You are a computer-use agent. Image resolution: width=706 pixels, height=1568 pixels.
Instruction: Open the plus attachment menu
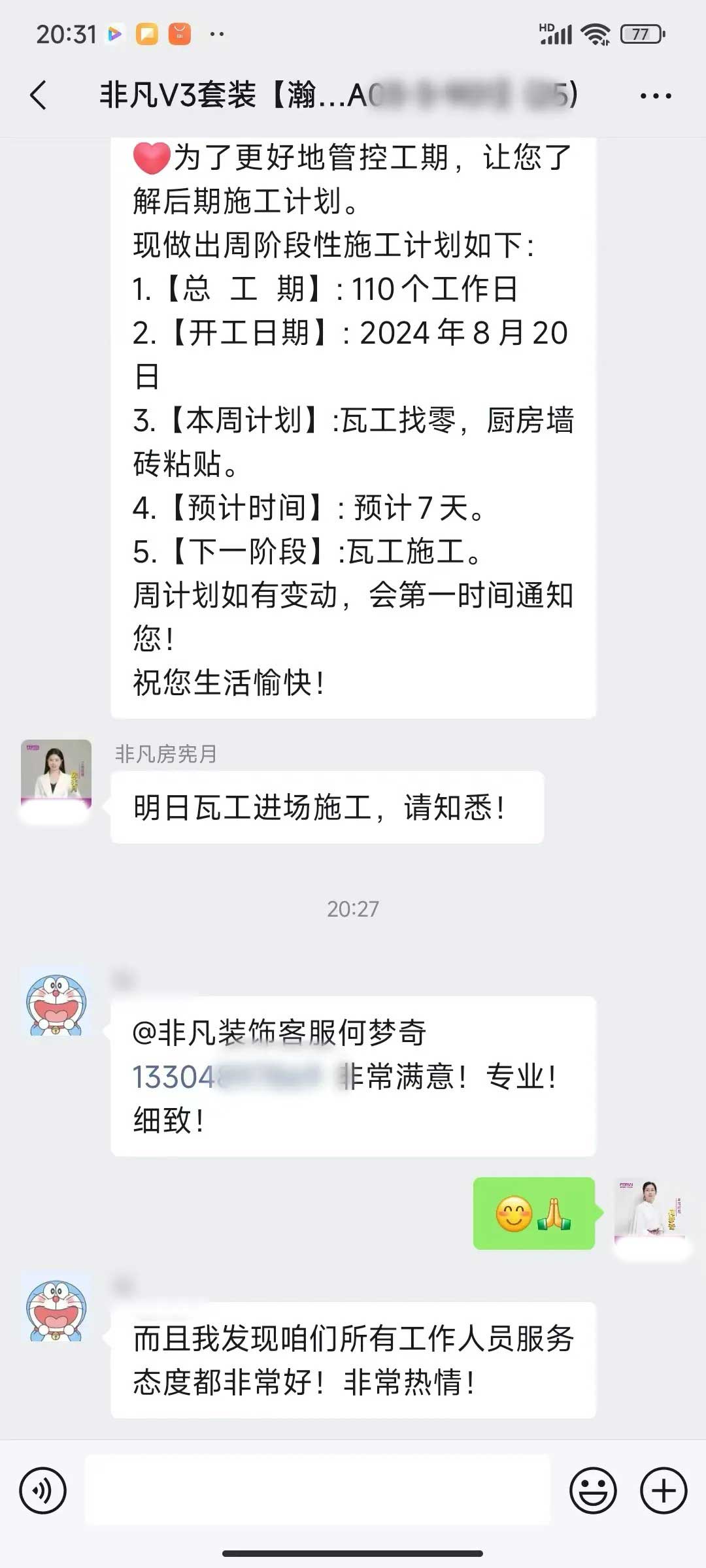pos(664,1491)
